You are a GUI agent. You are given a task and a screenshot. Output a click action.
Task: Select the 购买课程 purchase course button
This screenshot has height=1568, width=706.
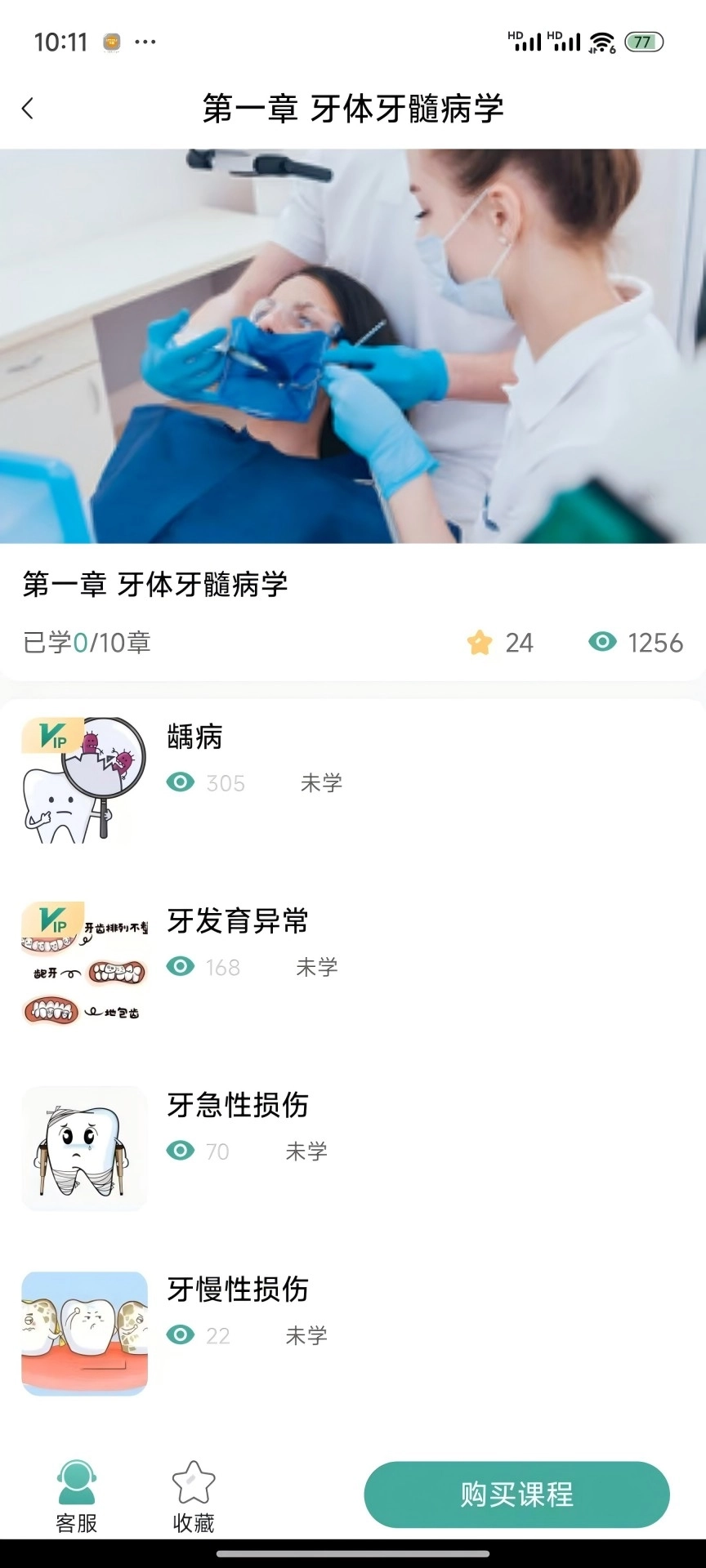pyautogui.click(x=517, y=1494)
